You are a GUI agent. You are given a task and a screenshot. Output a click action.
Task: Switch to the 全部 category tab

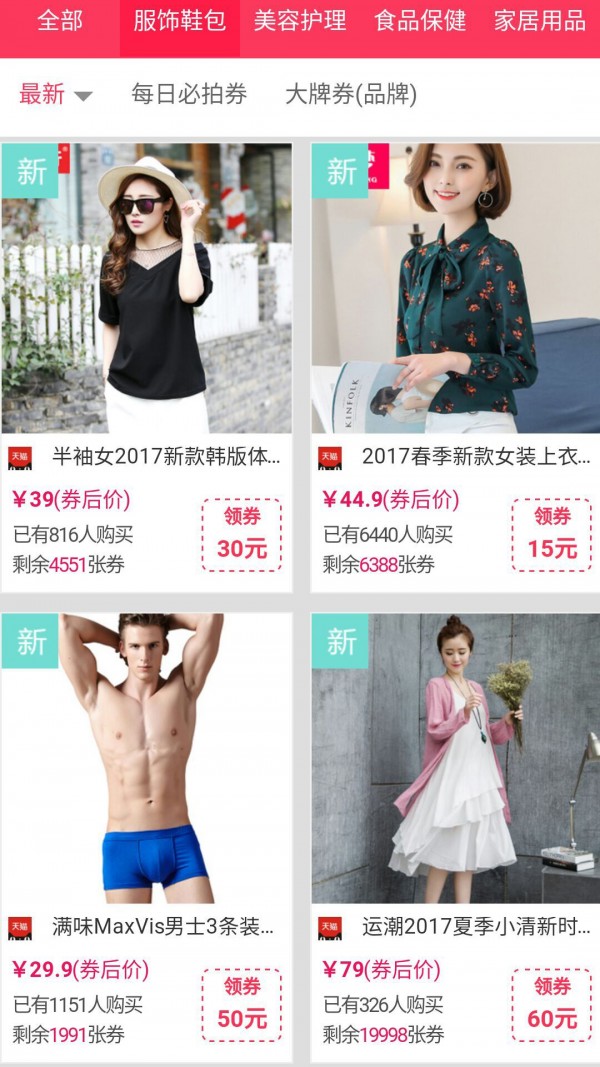tap(60, 21)
